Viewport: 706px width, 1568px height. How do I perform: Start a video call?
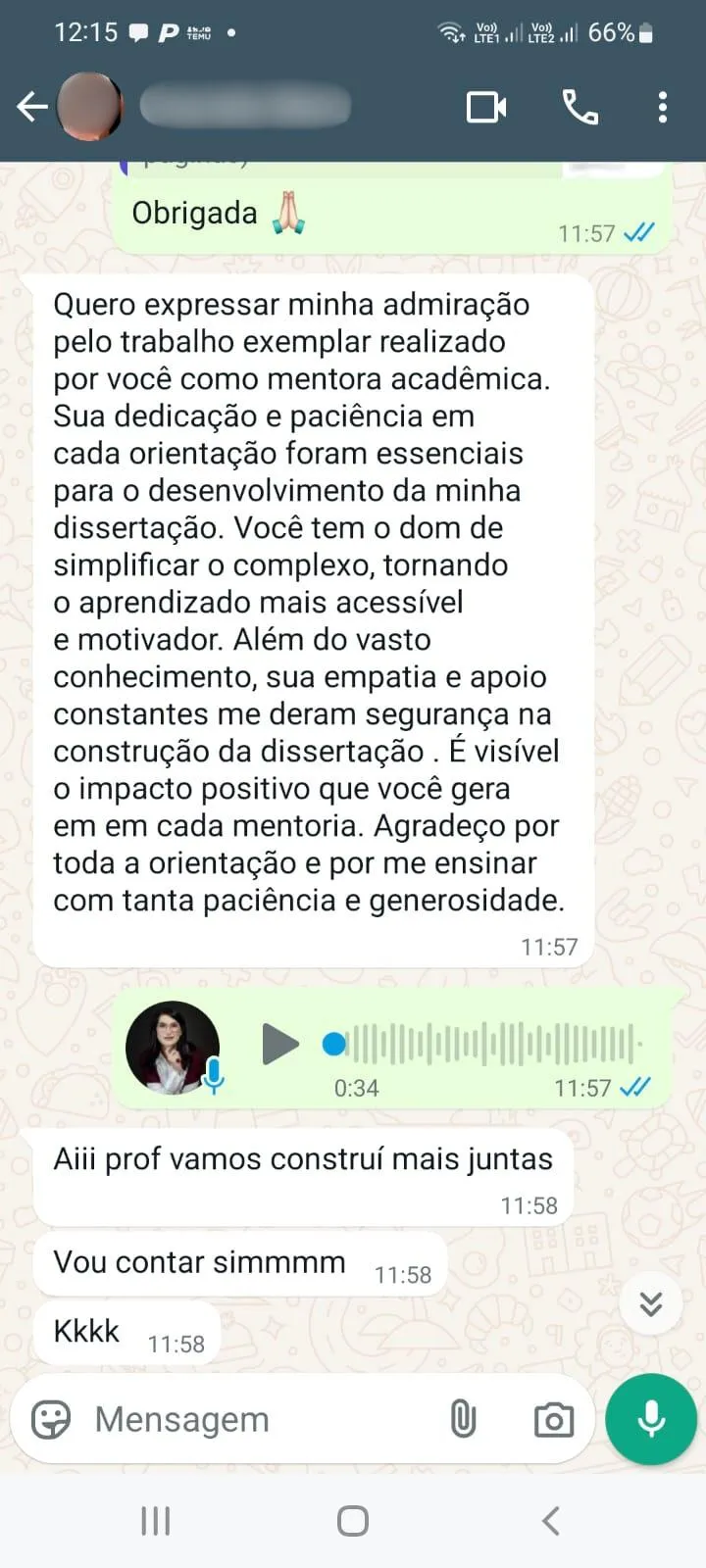[x=486, y=107]
